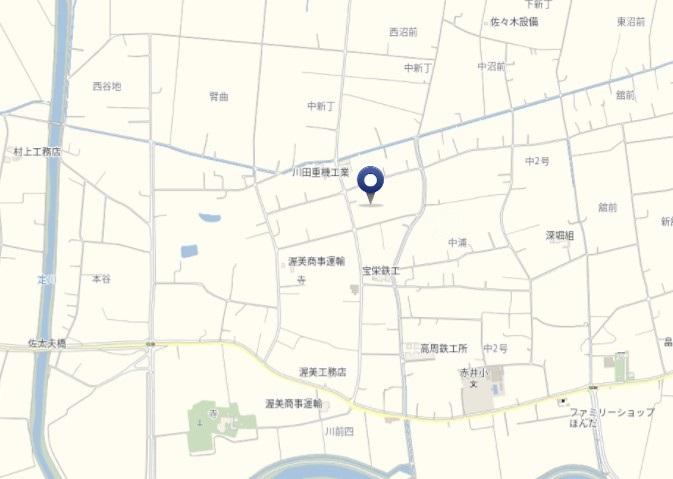Tap the blue location pin marker
The height and width of the screenshot is (479, 673).
tap(371, 182)
